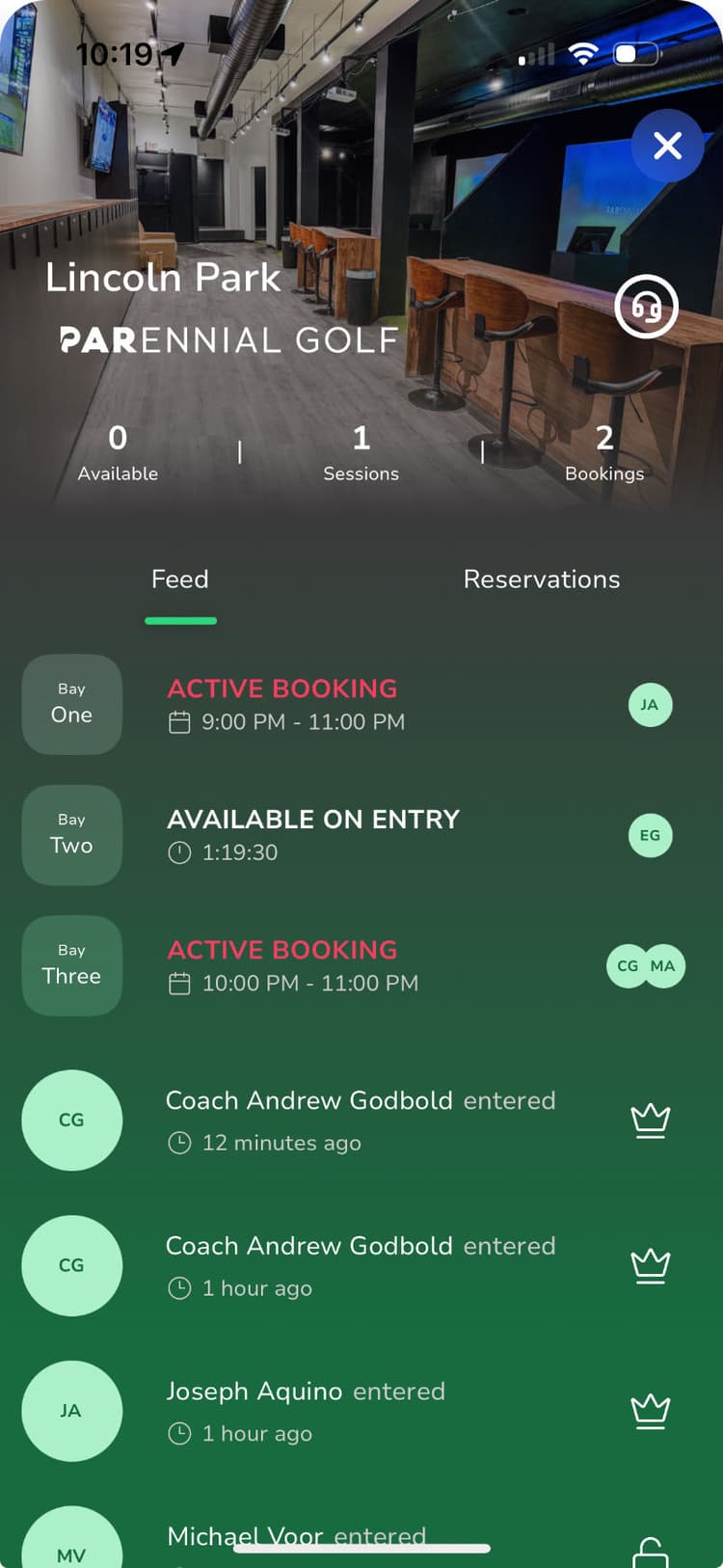Click the clock icon showing Bay Two's timer
Viewport: 723px width, 1568px height.
179,852
